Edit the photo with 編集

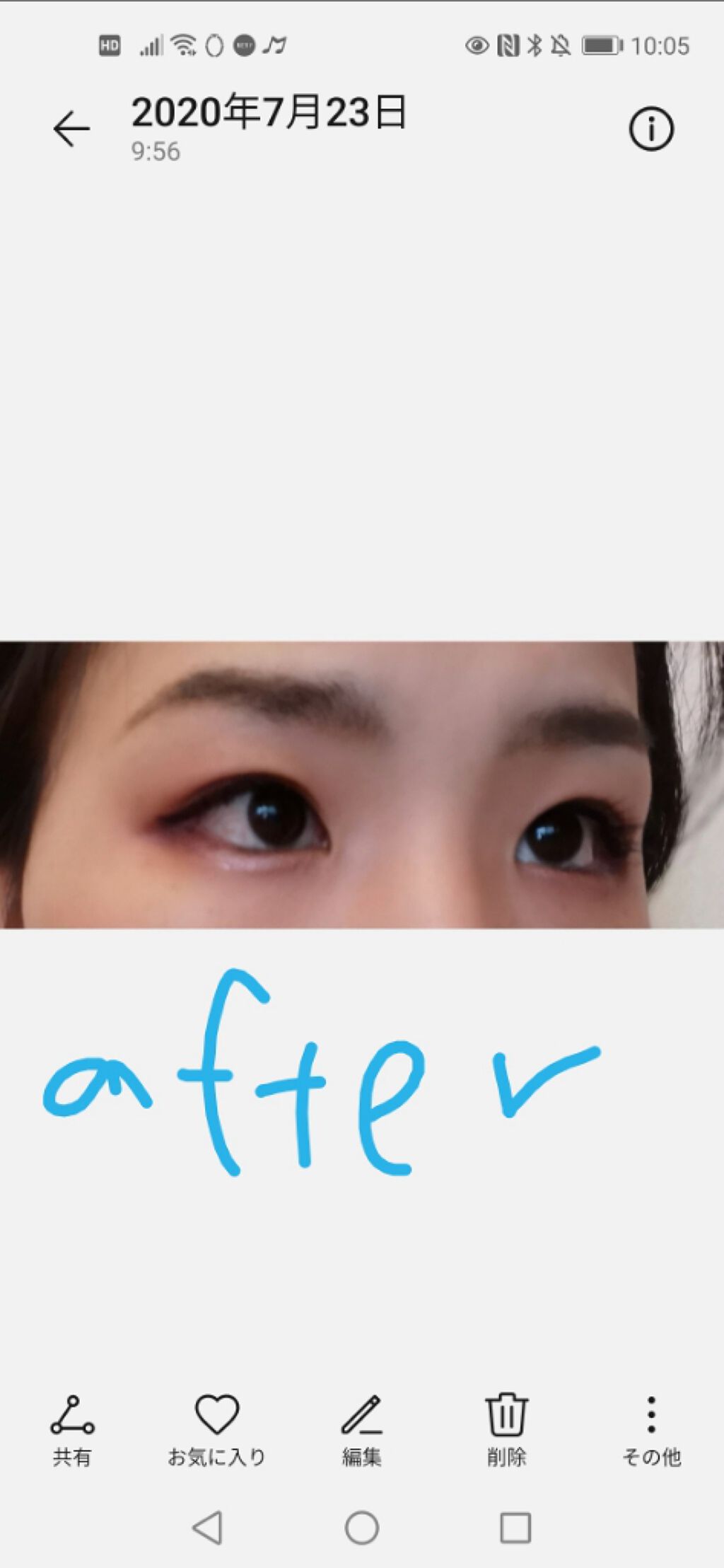click(362, 1430)
